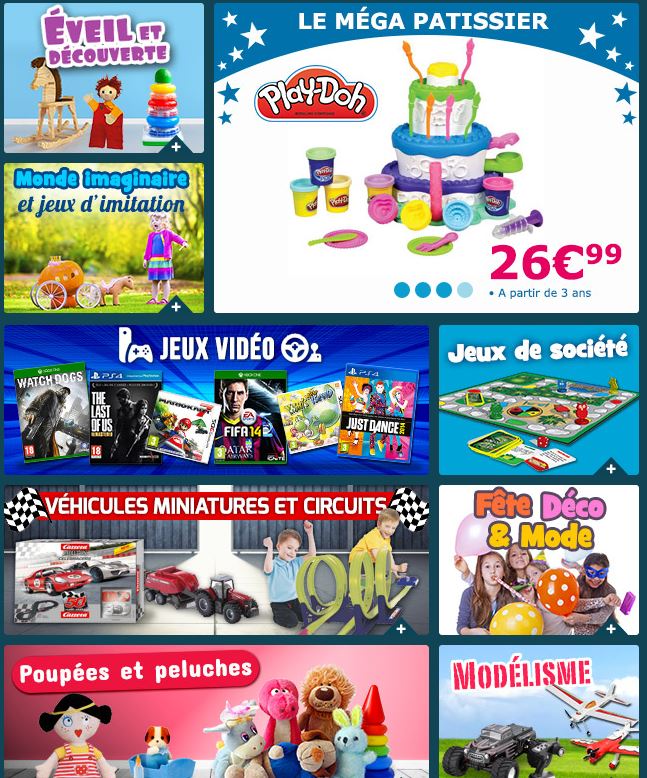Open the Modélisme category

[x=538, y=712]
